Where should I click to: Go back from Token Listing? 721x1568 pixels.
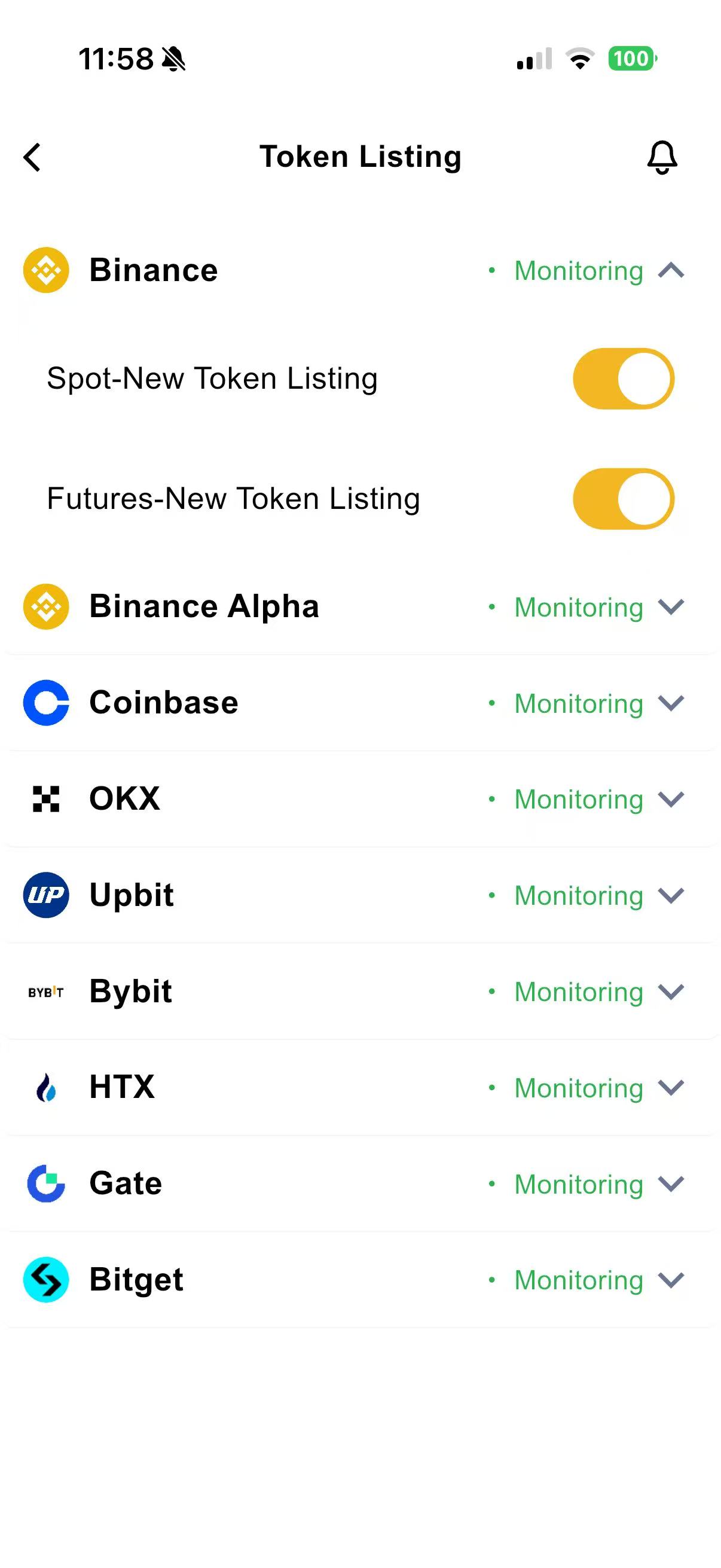coord(33,158)
